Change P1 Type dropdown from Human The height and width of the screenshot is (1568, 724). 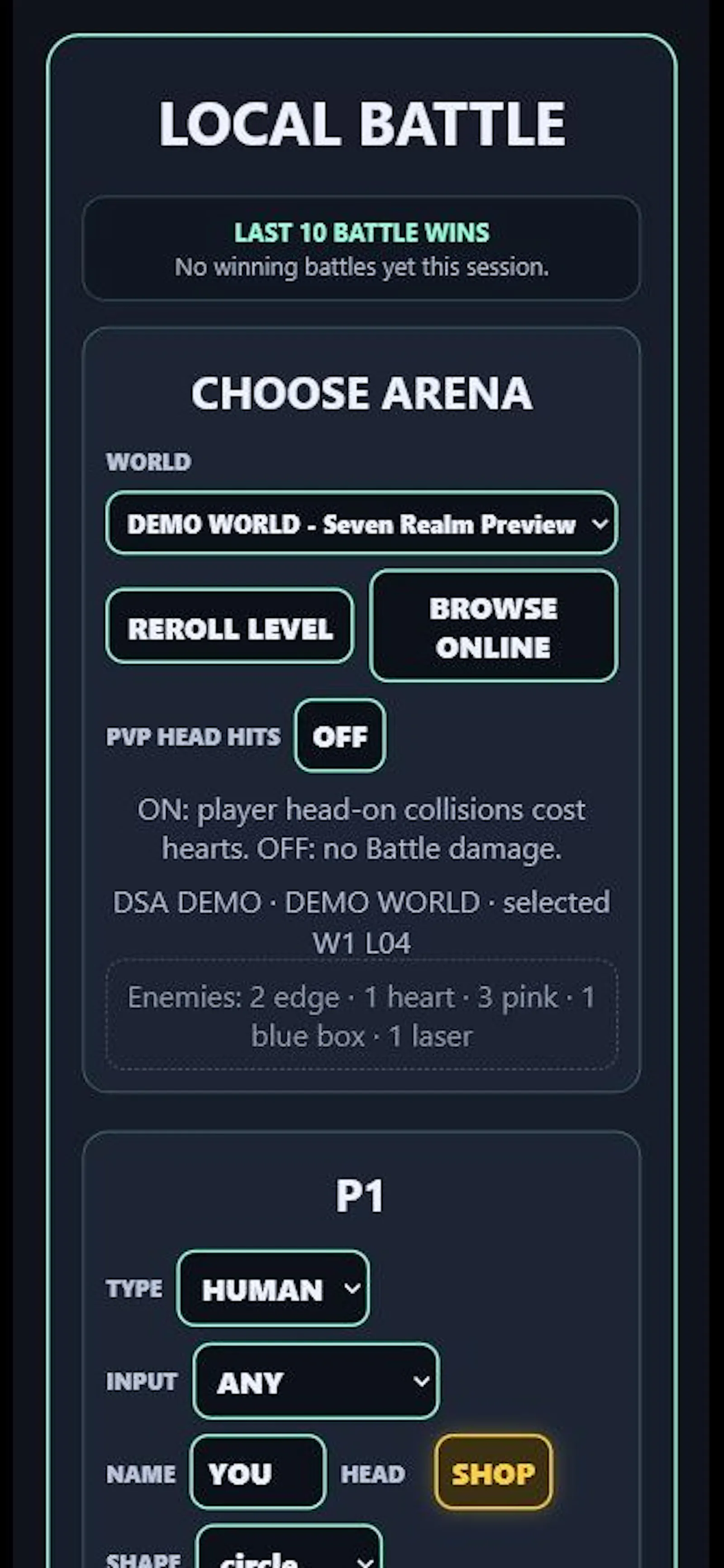(x=272, y=1289)
